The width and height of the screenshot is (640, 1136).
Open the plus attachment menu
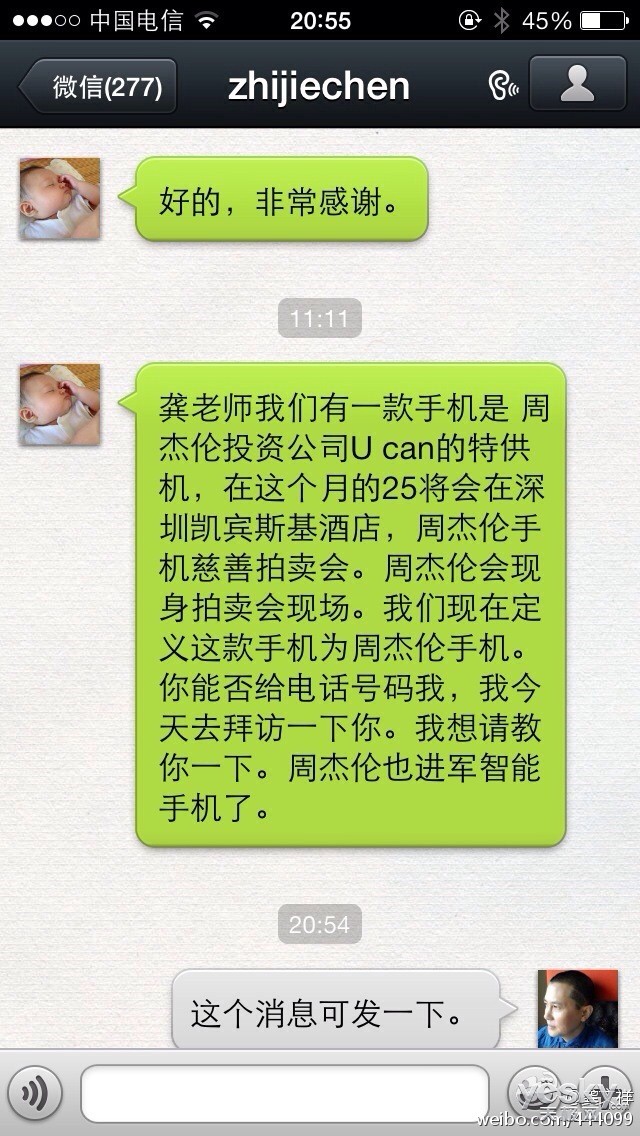[605, 1092]
